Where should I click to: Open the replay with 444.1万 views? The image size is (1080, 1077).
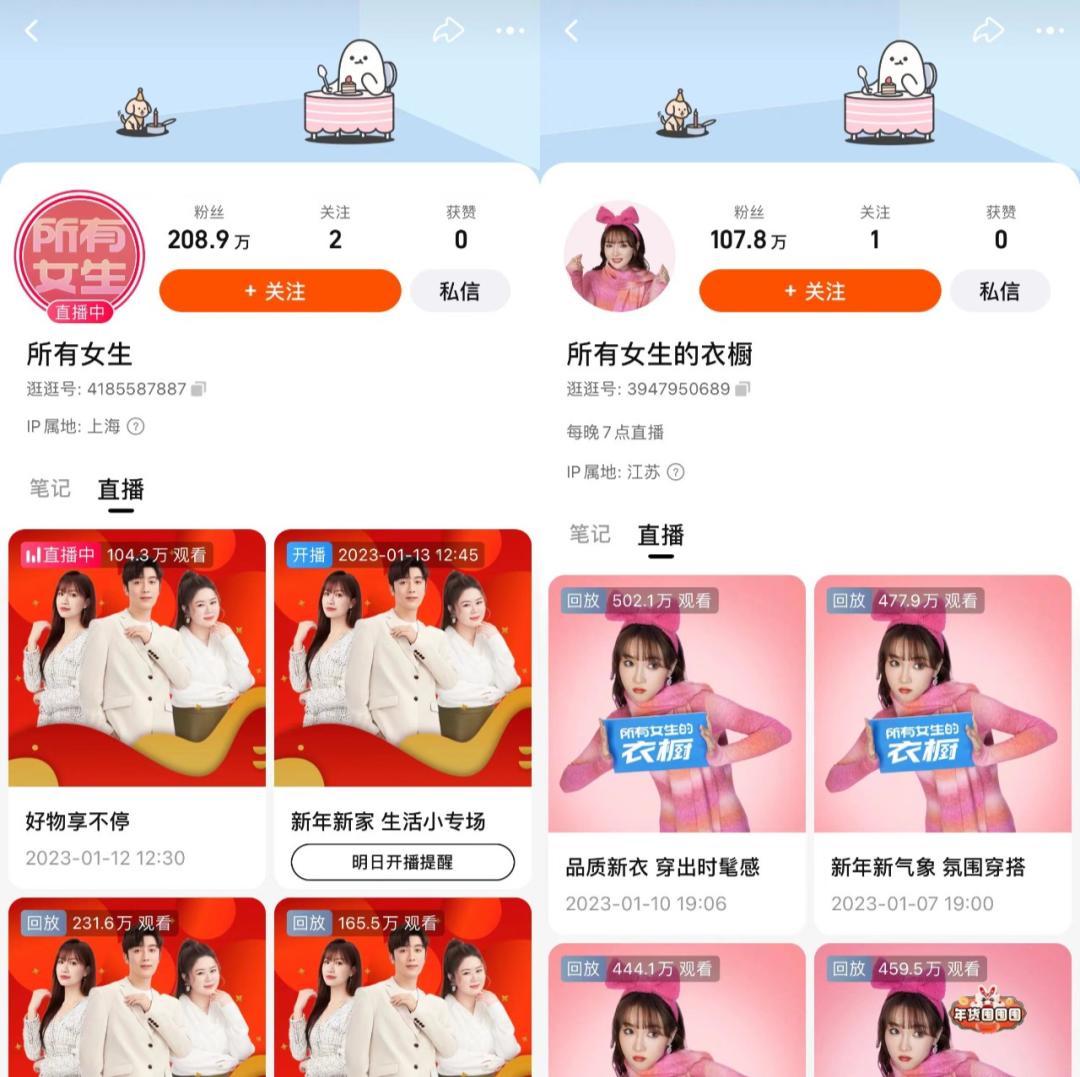coord(677,1012)
